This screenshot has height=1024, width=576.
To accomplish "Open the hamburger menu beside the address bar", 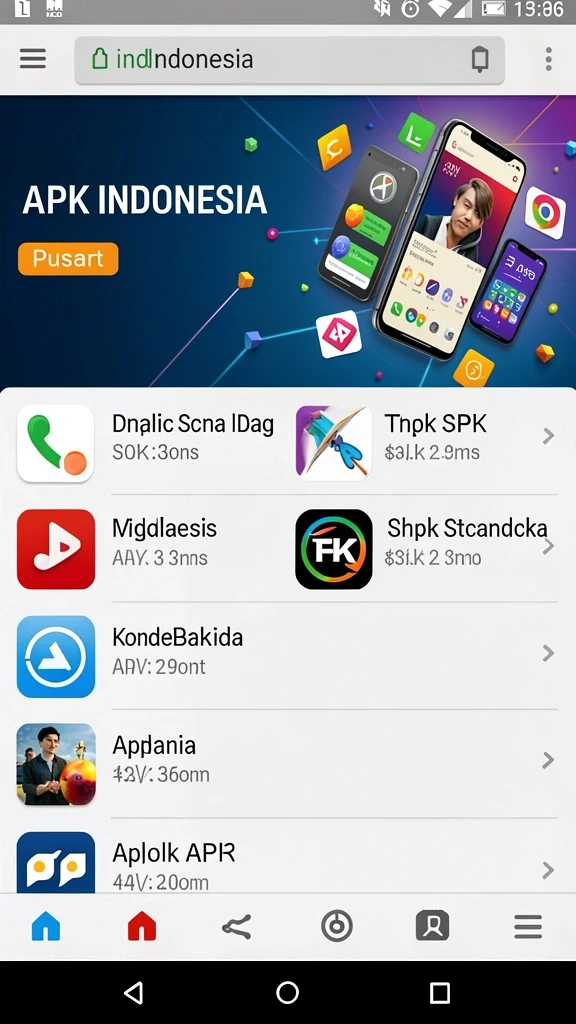I will point(33,59).
